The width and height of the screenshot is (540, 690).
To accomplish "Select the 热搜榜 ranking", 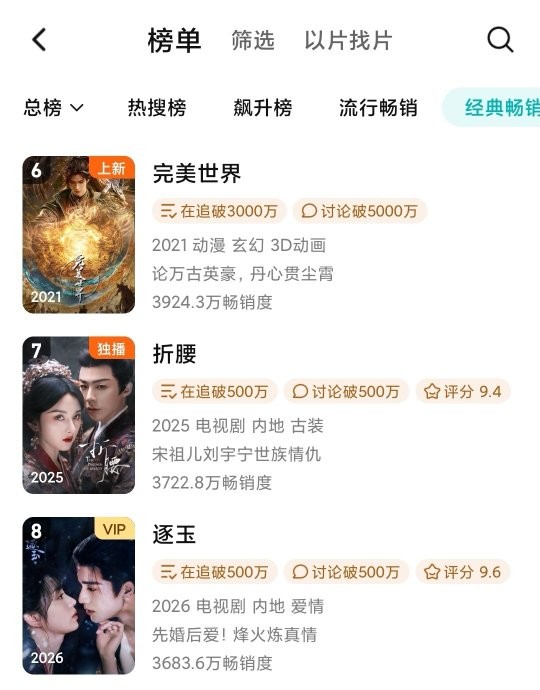I will pos(157,108).
